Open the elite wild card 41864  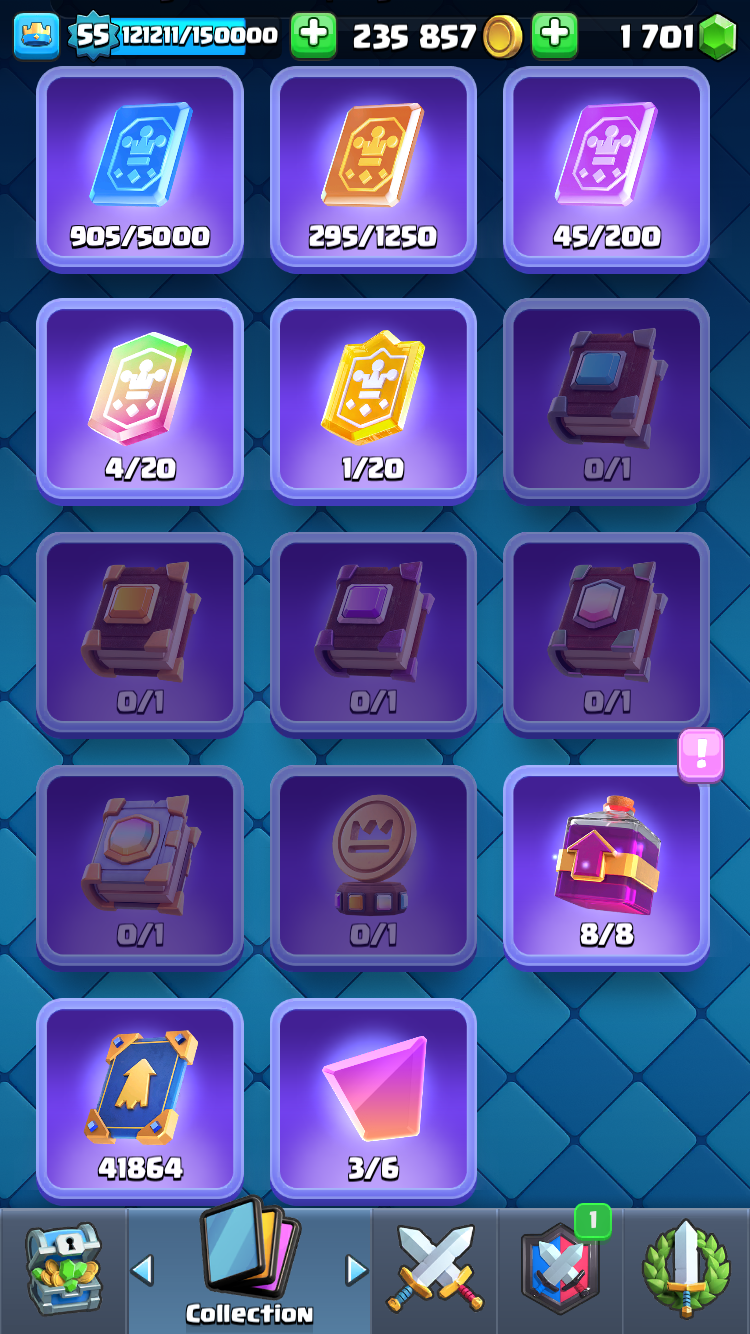(x=140, y=1100)
